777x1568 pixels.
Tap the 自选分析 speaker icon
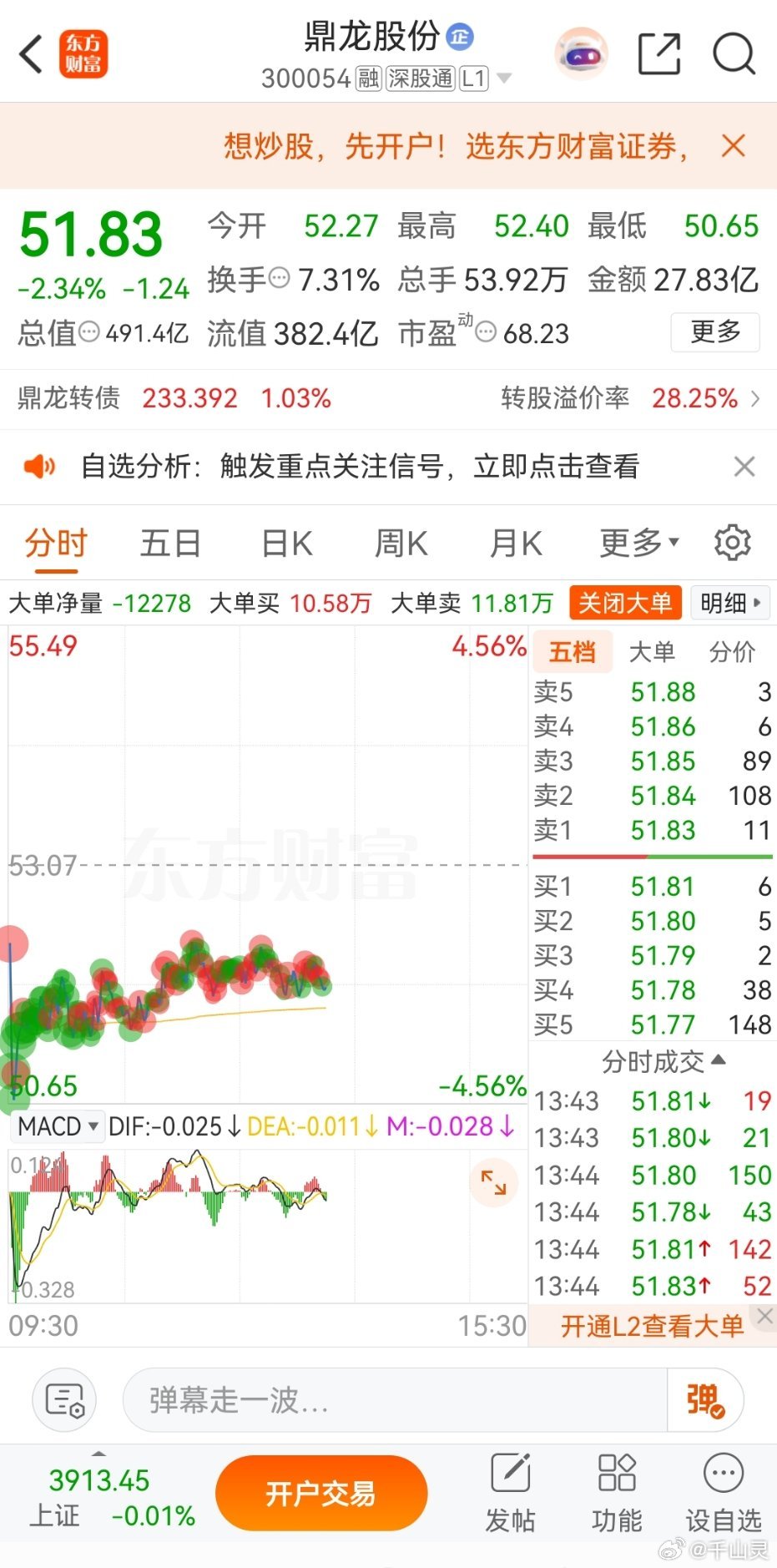pos(39,466)
